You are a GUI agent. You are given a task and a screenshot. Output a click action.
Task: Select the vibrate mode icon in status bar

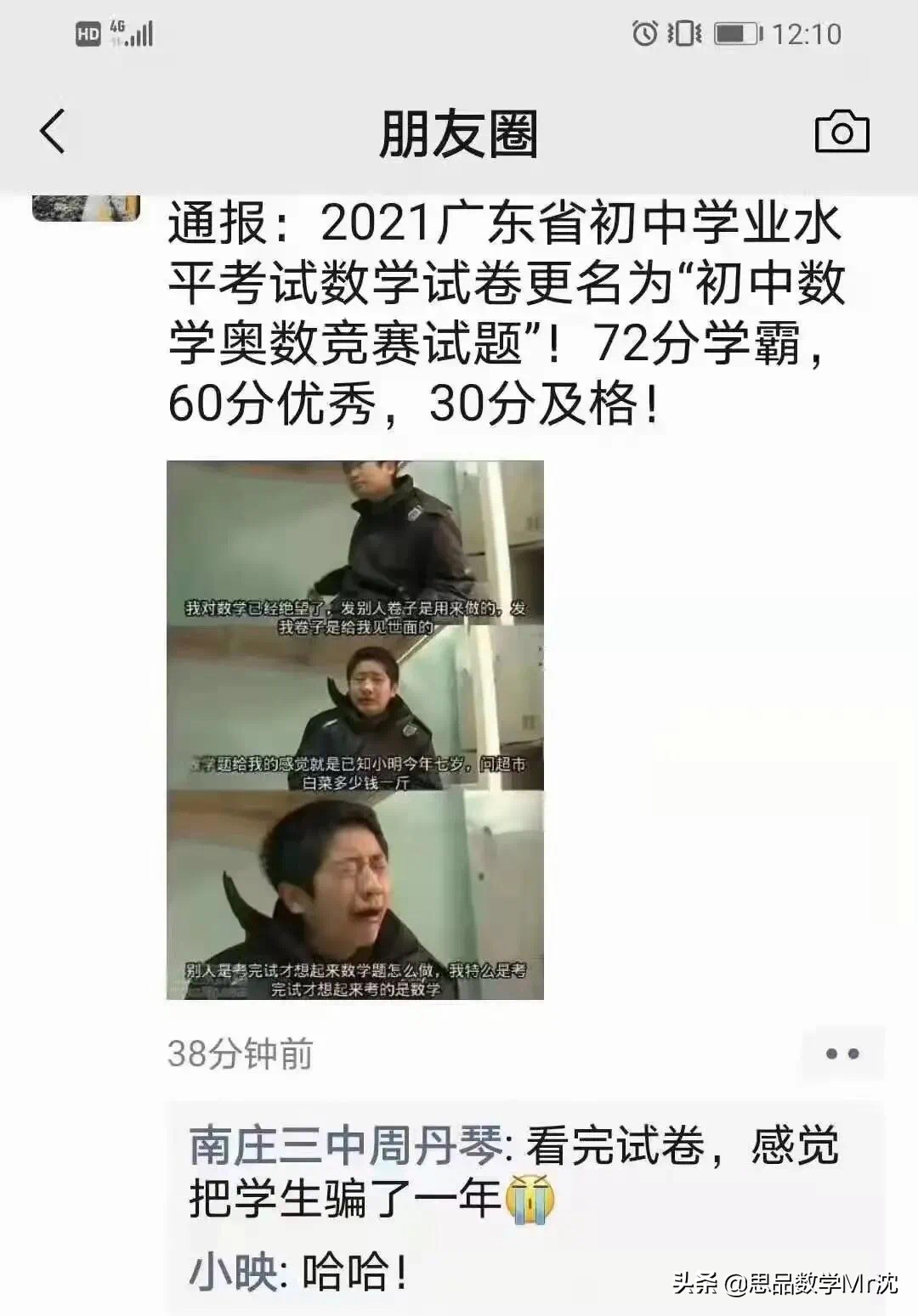point(684,32)
